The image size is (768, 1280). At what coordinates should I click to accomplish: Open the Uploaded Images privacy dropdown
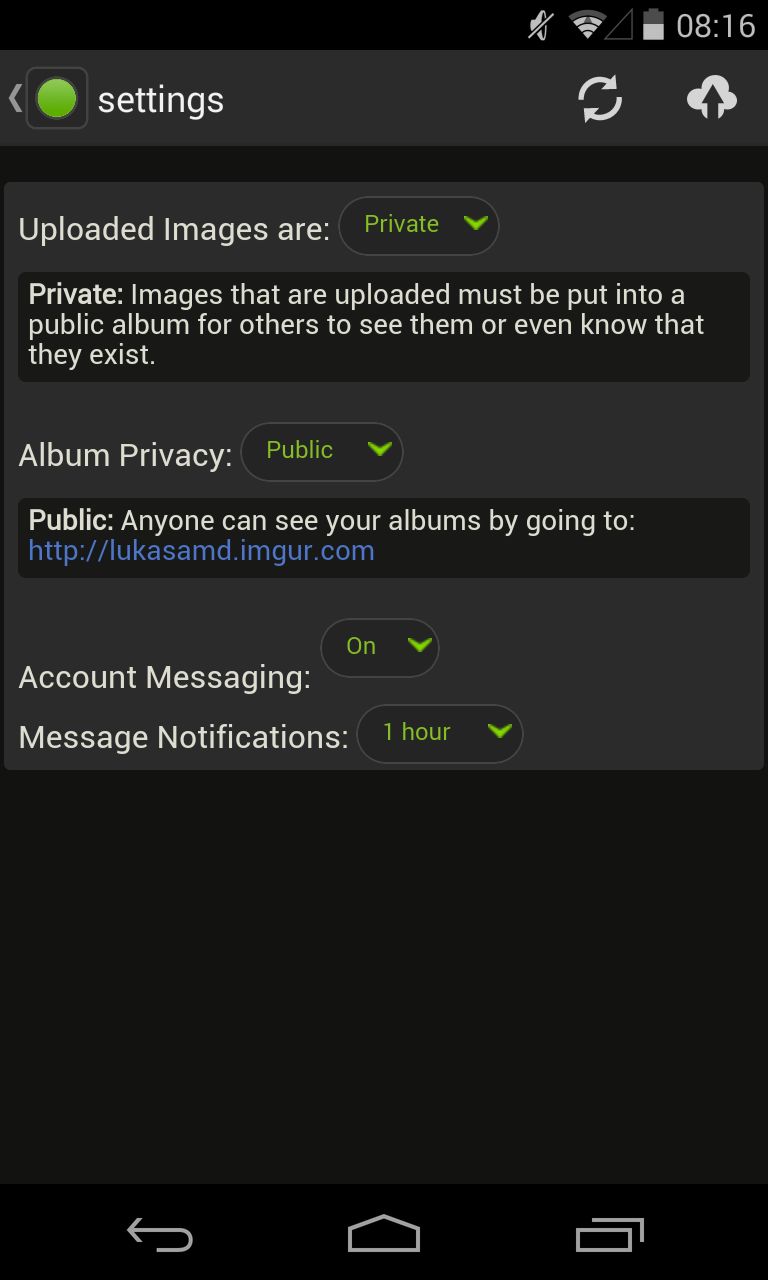pyautogui.click(x=419, y=225)
